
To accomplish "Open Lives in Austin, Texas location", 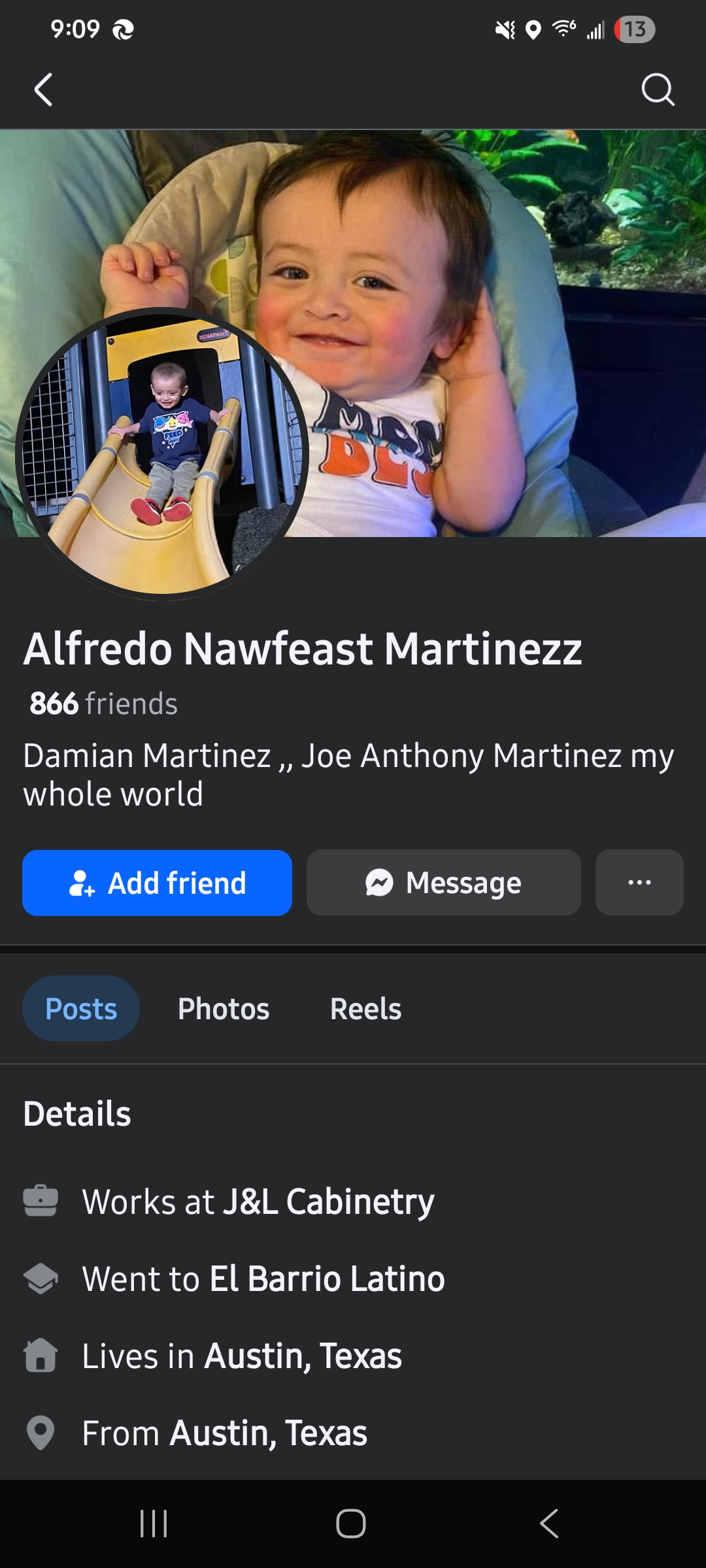I will coord(303,1356).
